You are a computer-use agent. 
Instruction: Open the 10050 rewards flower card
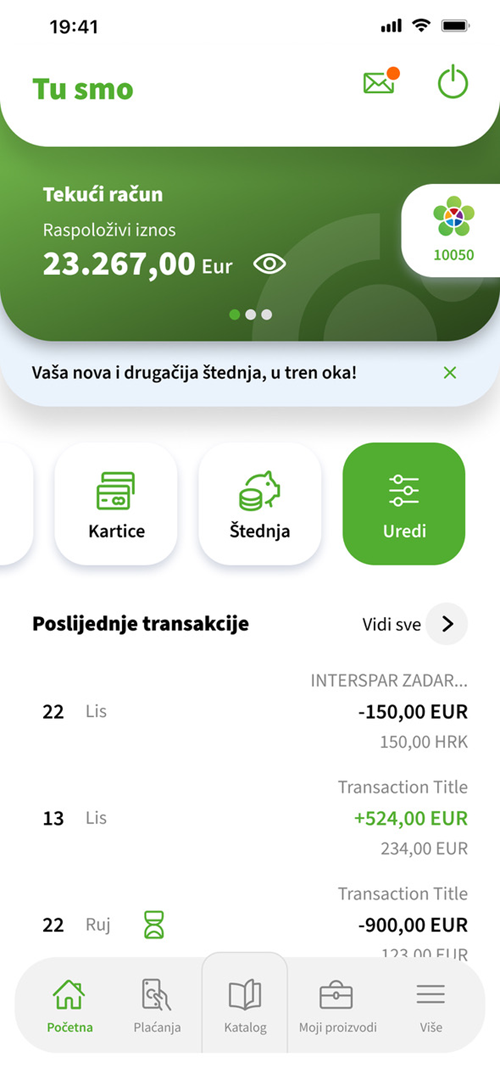453,231
